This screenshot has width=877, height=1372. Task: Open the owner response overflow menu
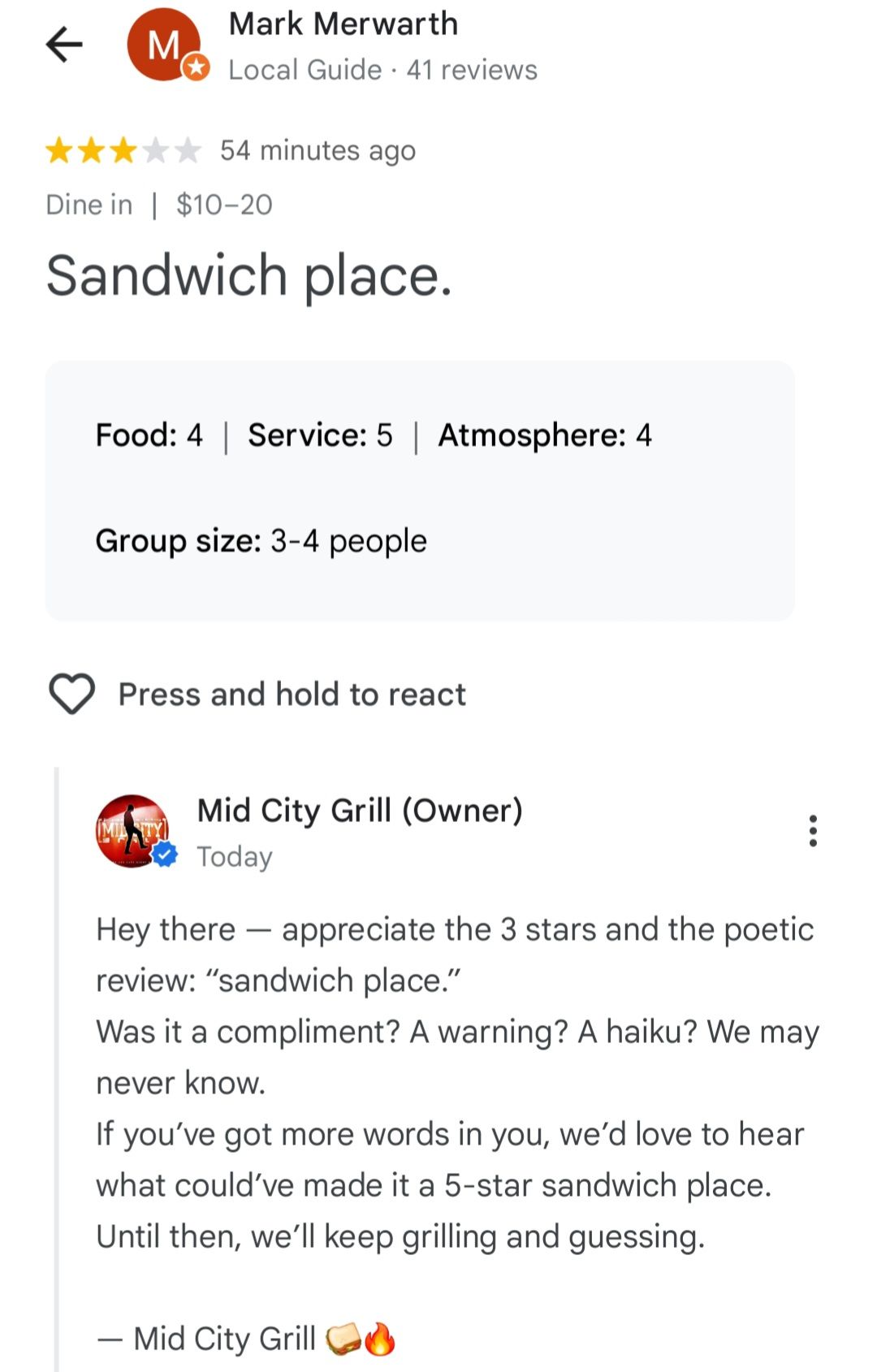click(812, 830)
